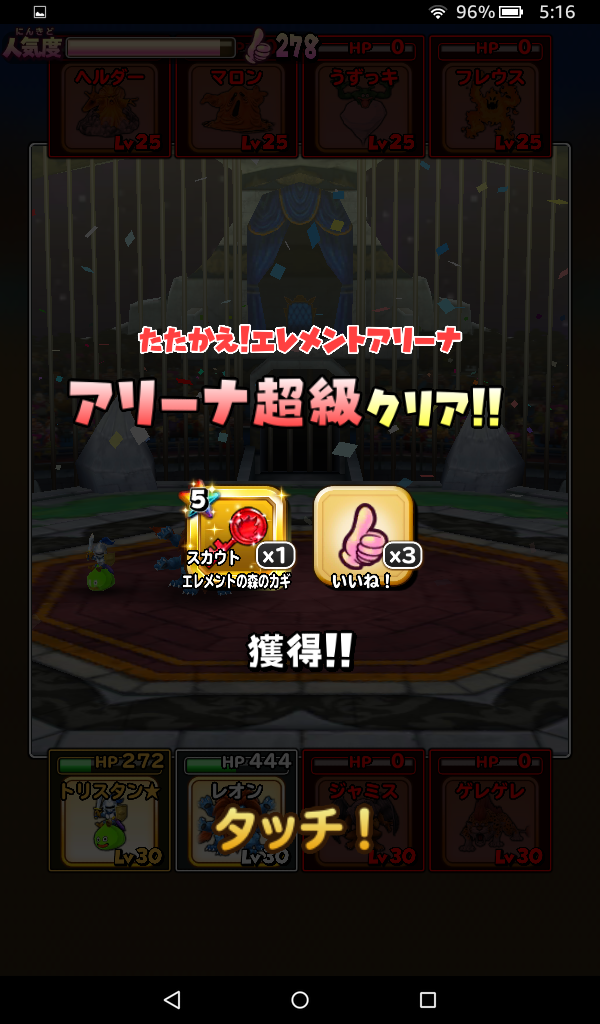Screen dimensions: 600x1024
Task: Tap the タッチ! prompt to continue
Action: 296,828
